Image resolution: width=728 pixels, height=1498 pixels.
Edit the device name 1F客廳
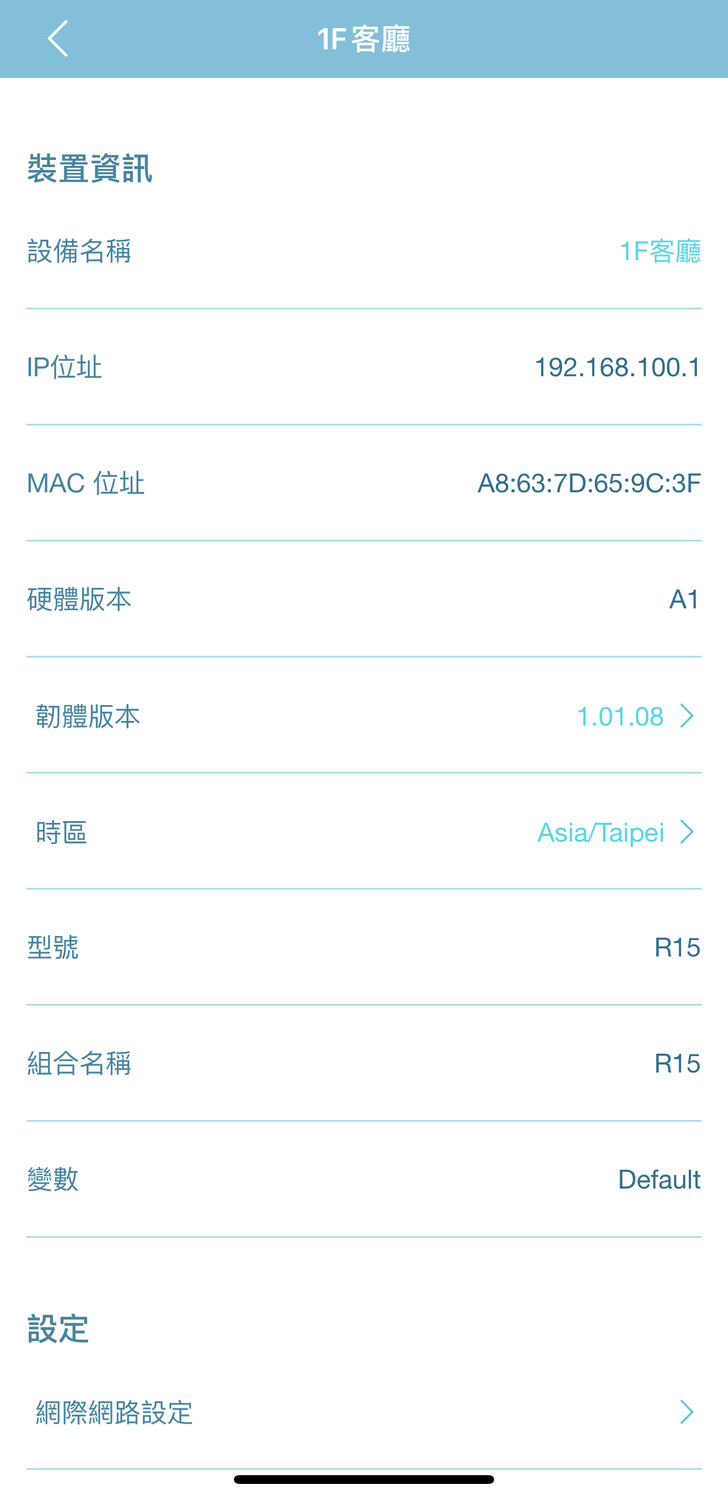(x=660, y=251)
